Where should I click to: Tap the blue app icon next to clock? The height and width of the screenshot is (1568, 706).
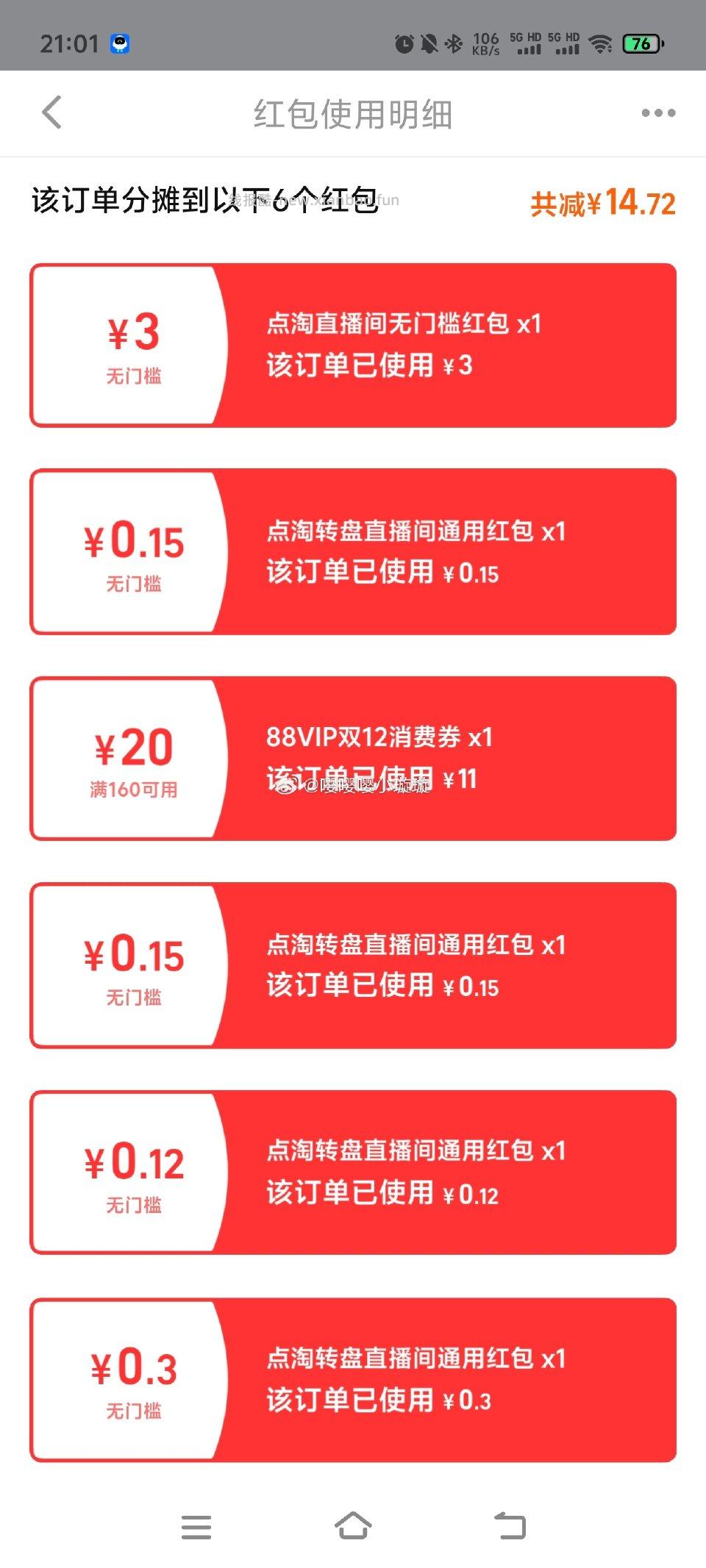[120, 44]
